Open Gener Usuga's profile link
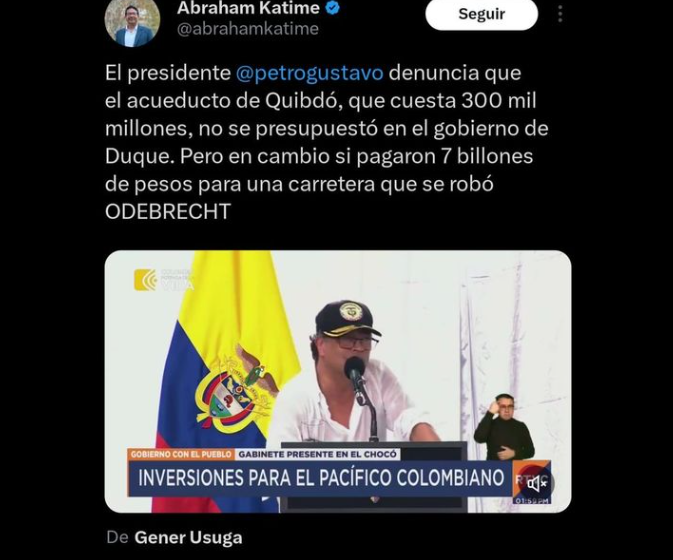Screen dimensions: 673x560 point(188,538)
